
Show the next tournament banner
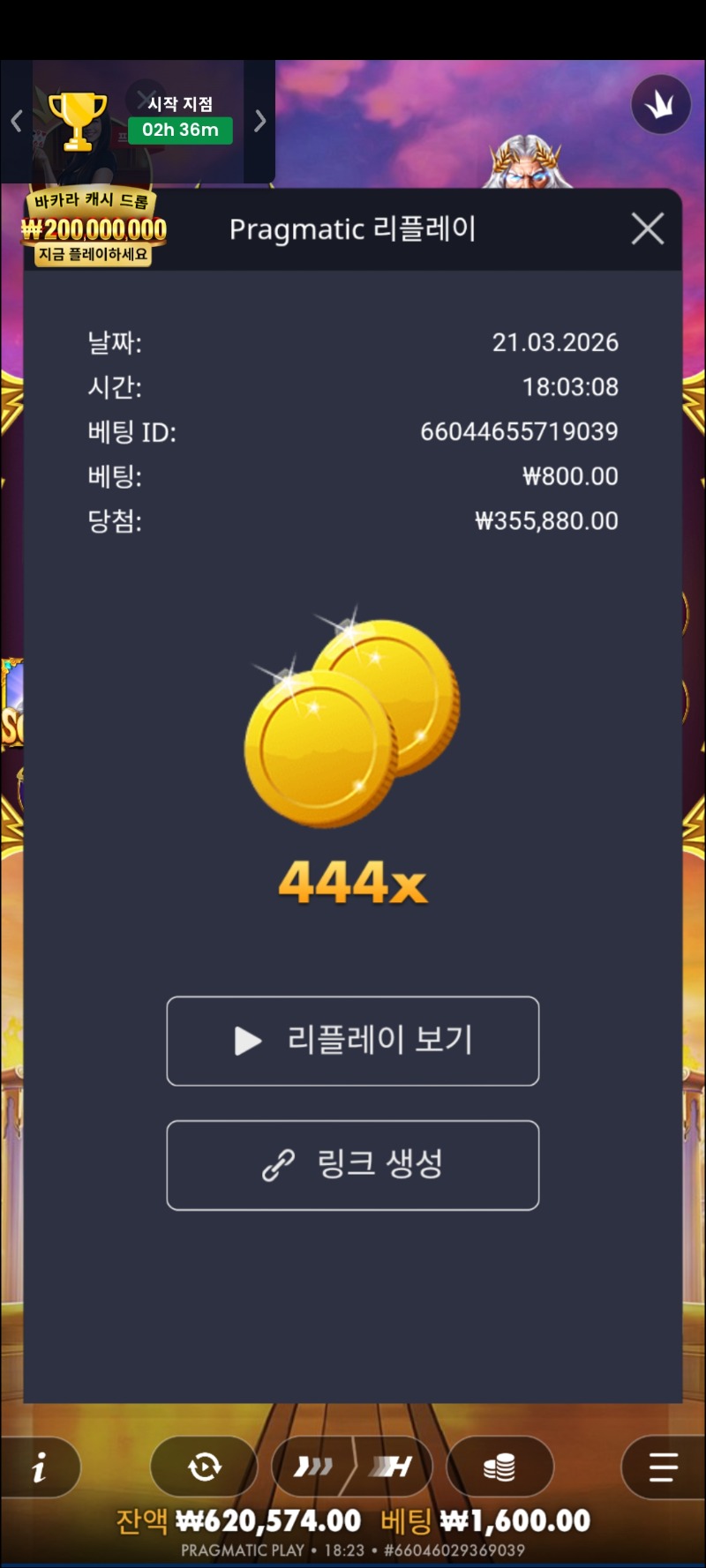259,121
